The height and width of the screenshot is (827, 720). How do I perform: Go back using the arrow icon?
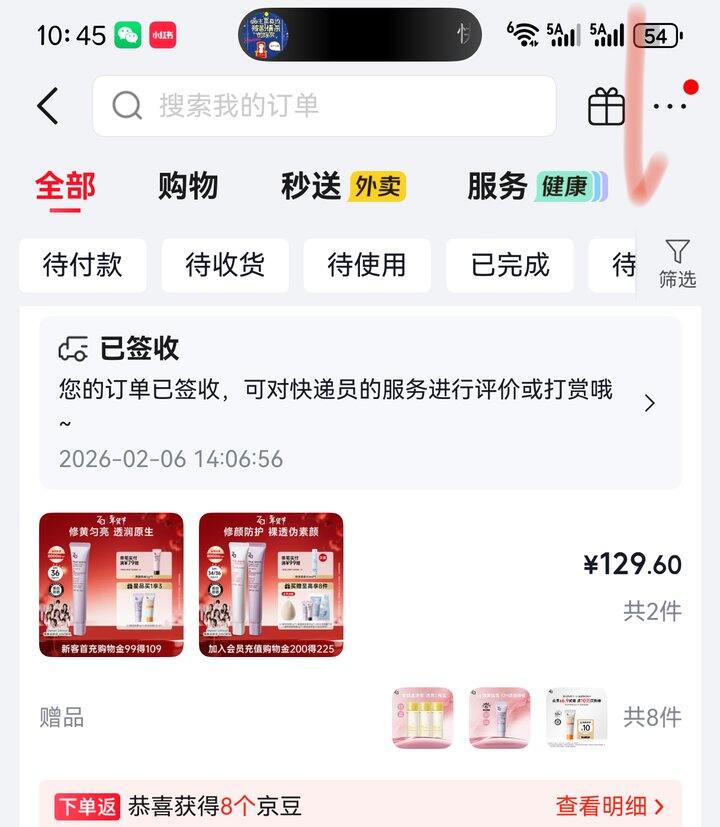click(47, 106)
